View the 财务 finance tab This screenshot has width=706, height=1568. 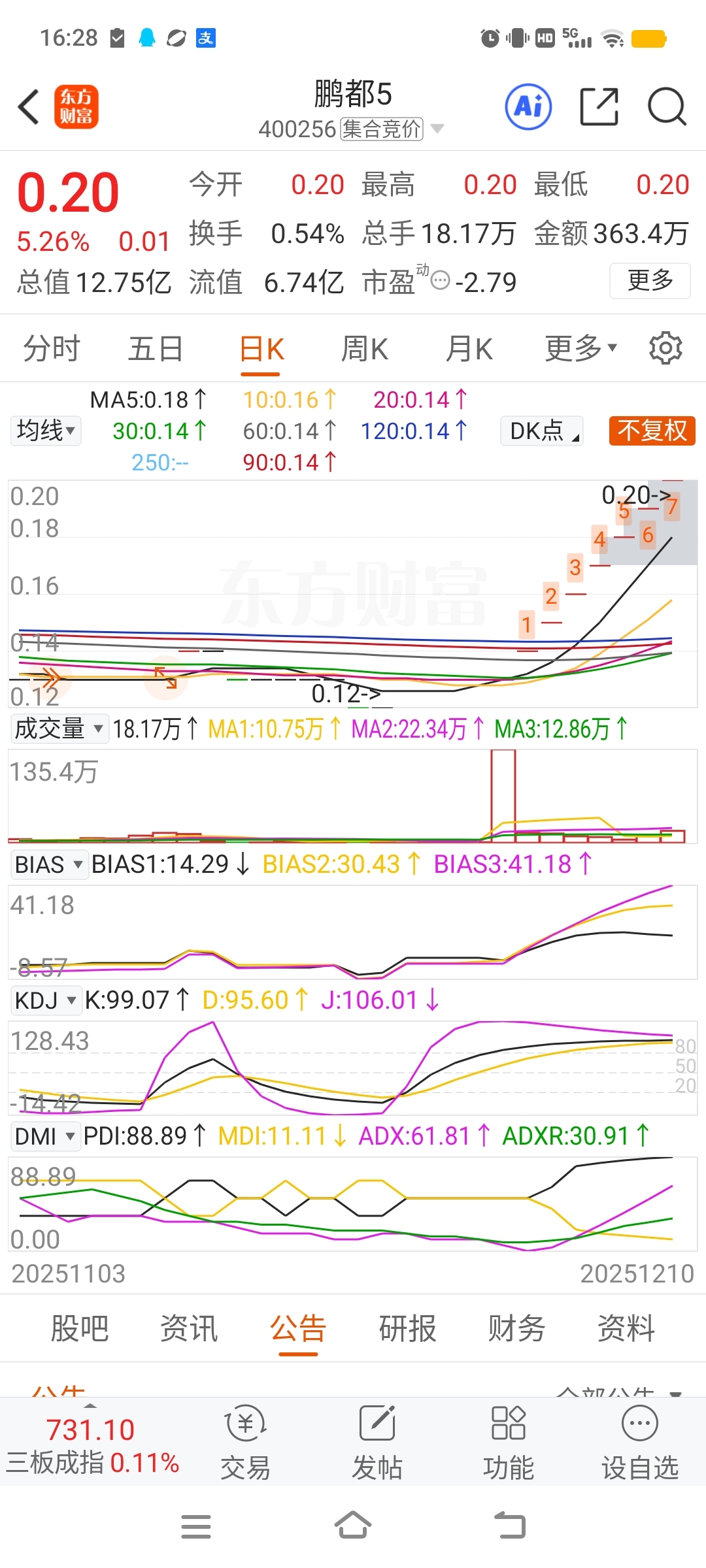(516, 1328)
